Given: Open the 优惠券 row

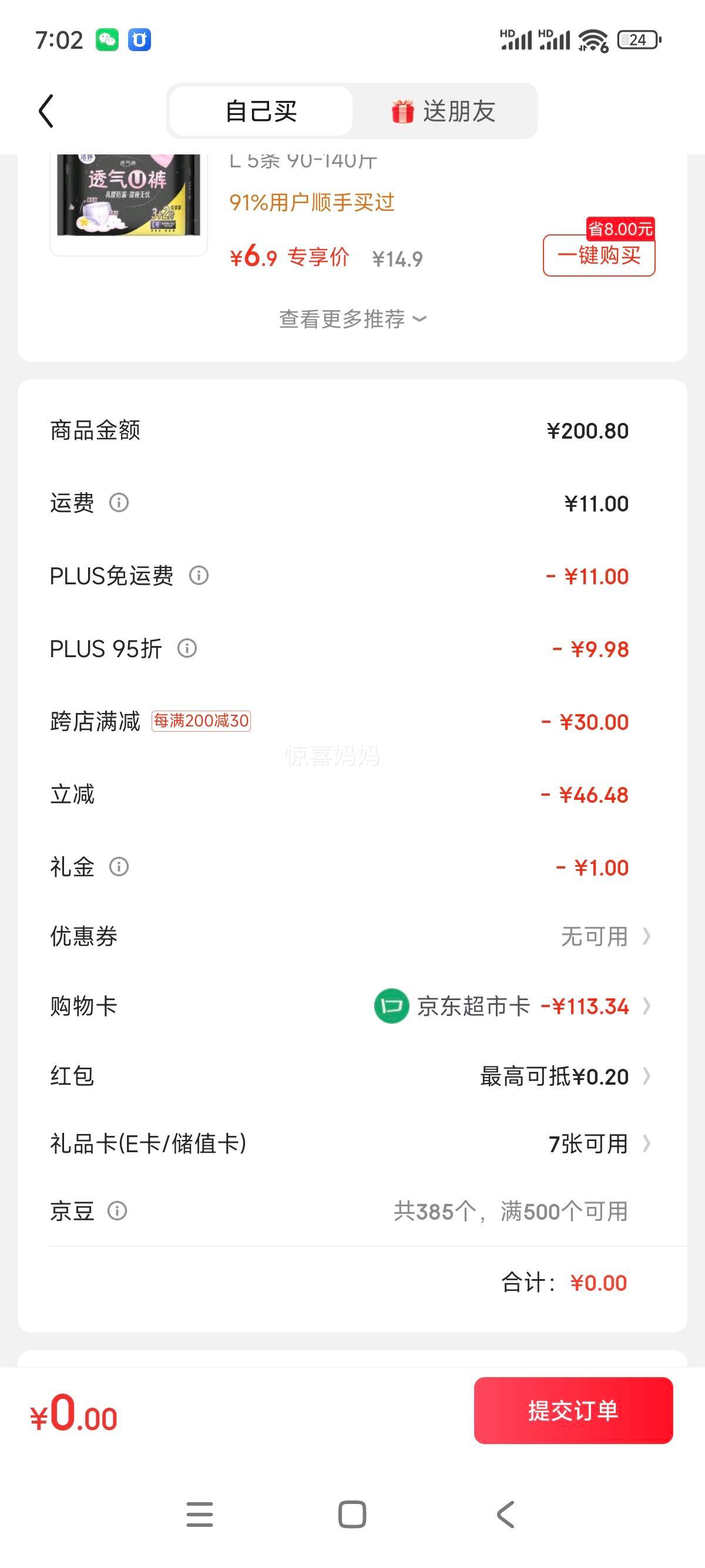Looking at the screenshot, I should pyautogui.click(x=352, y=936).
